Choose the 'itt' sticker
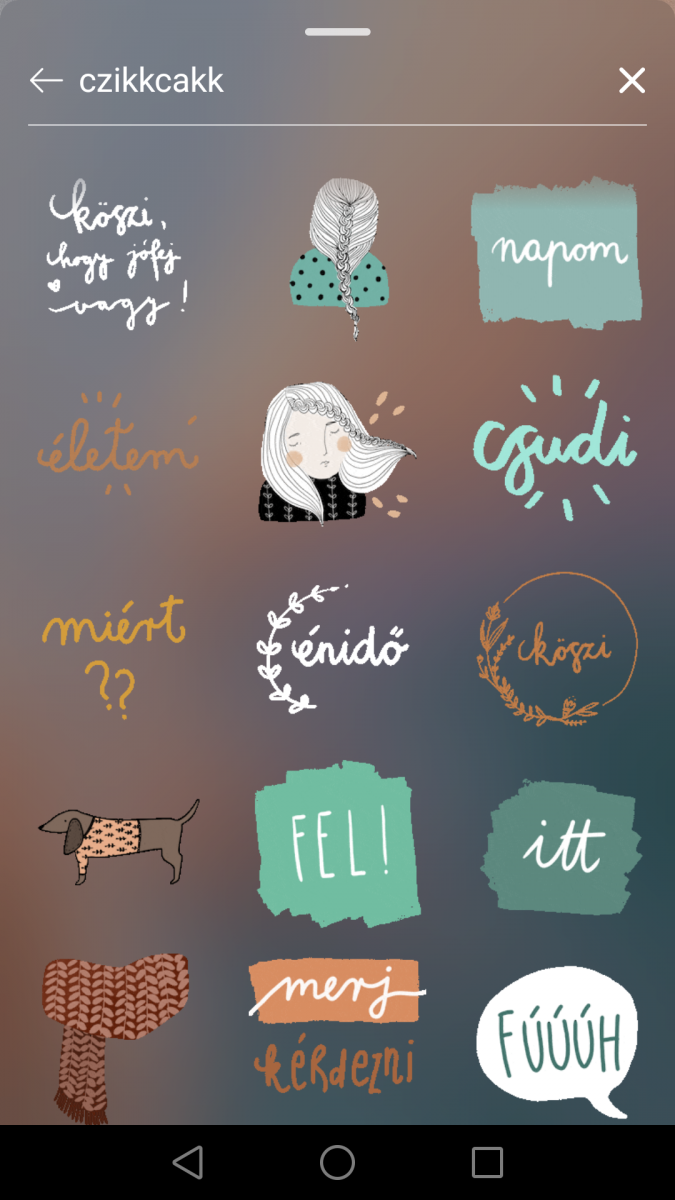This screenshot has width=675, height=1200. click(562, 848)
